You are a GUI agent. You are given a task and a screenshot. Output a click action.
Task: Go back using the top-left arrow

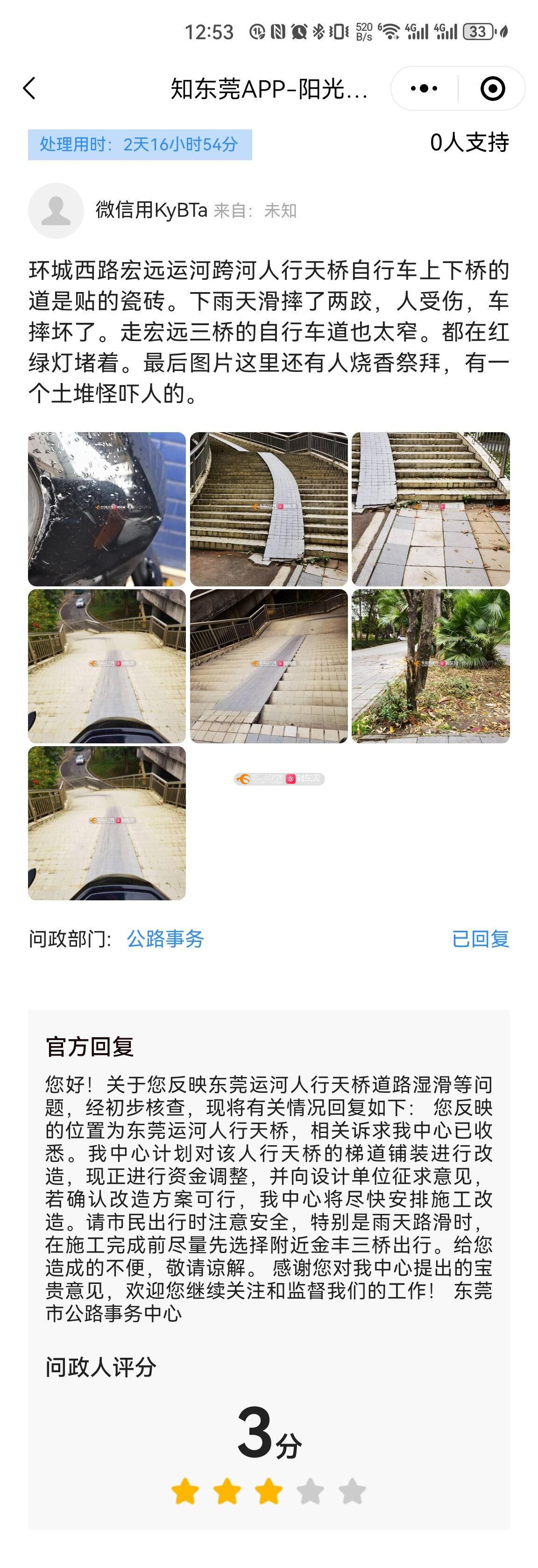29,88
